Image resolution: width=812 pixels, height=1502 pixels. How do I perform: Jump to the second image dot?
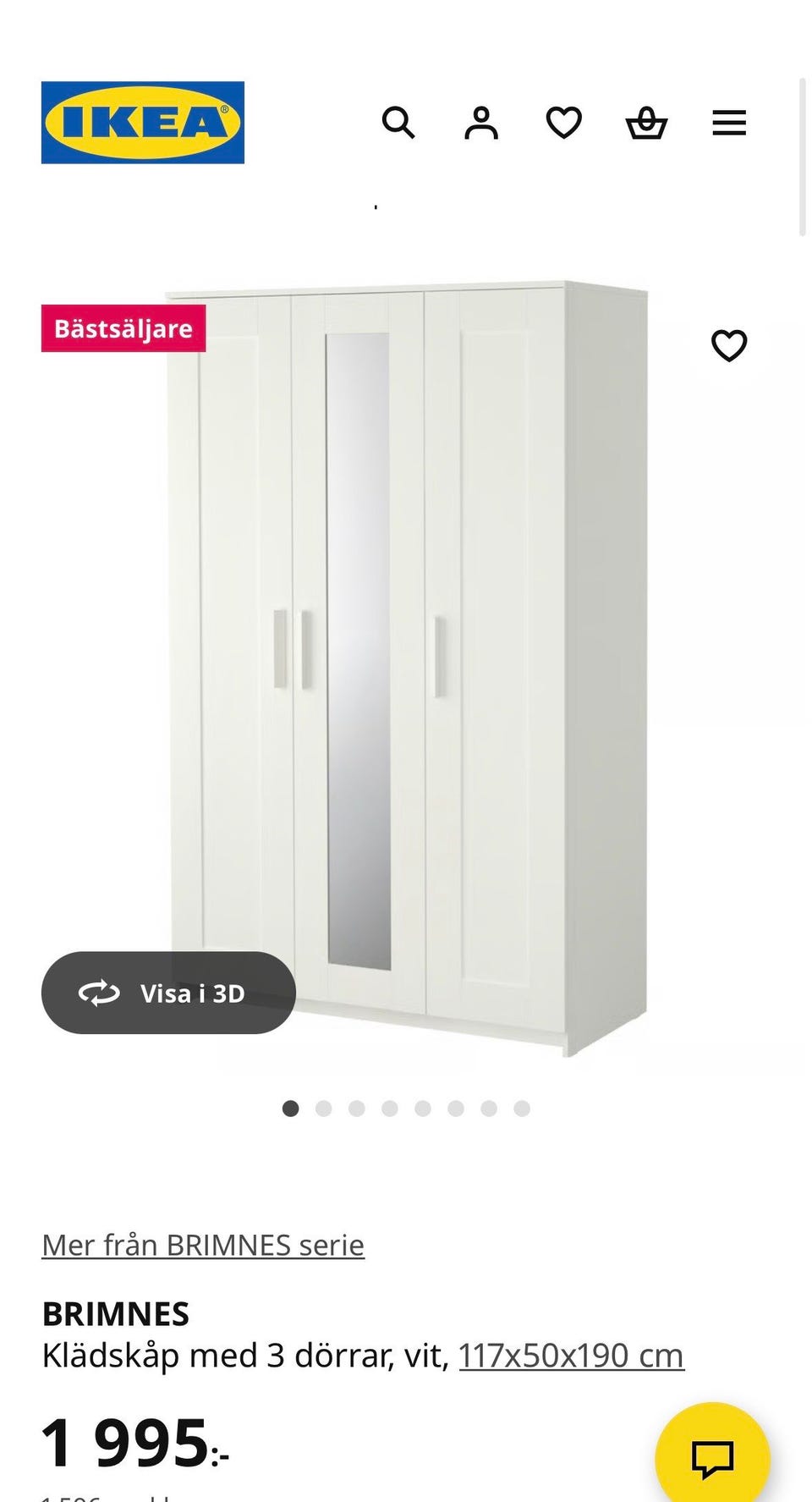pos(323,1109)
